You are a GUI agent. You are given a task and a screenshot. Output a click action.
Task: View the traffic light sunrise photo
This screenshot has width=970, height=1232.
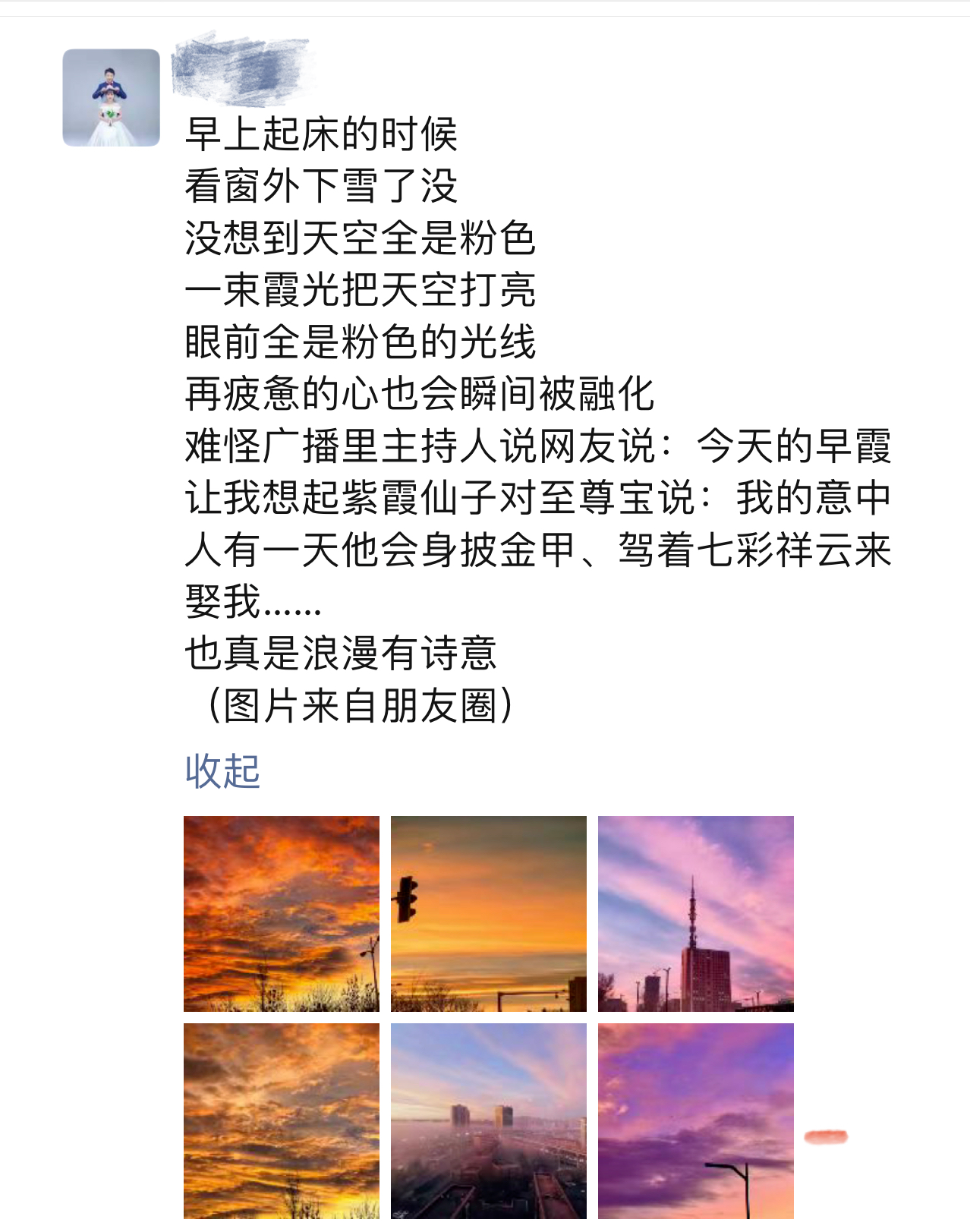point(489,913)
